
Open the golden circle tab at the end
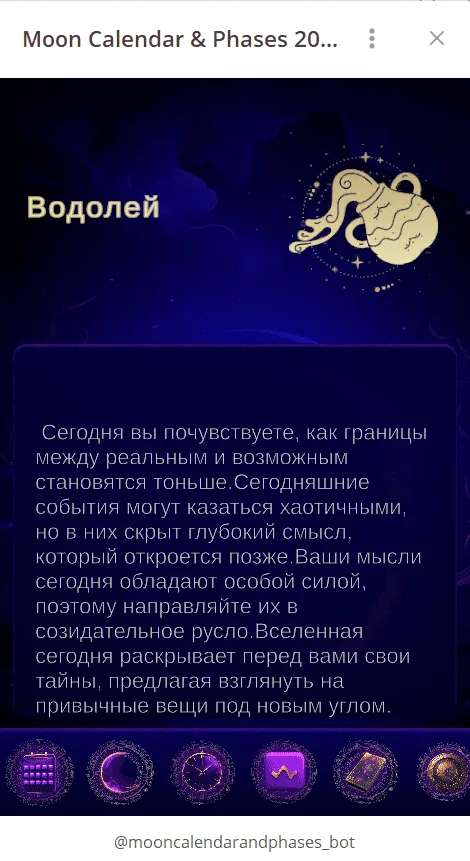pyautogui.click(x=444, y=772)
